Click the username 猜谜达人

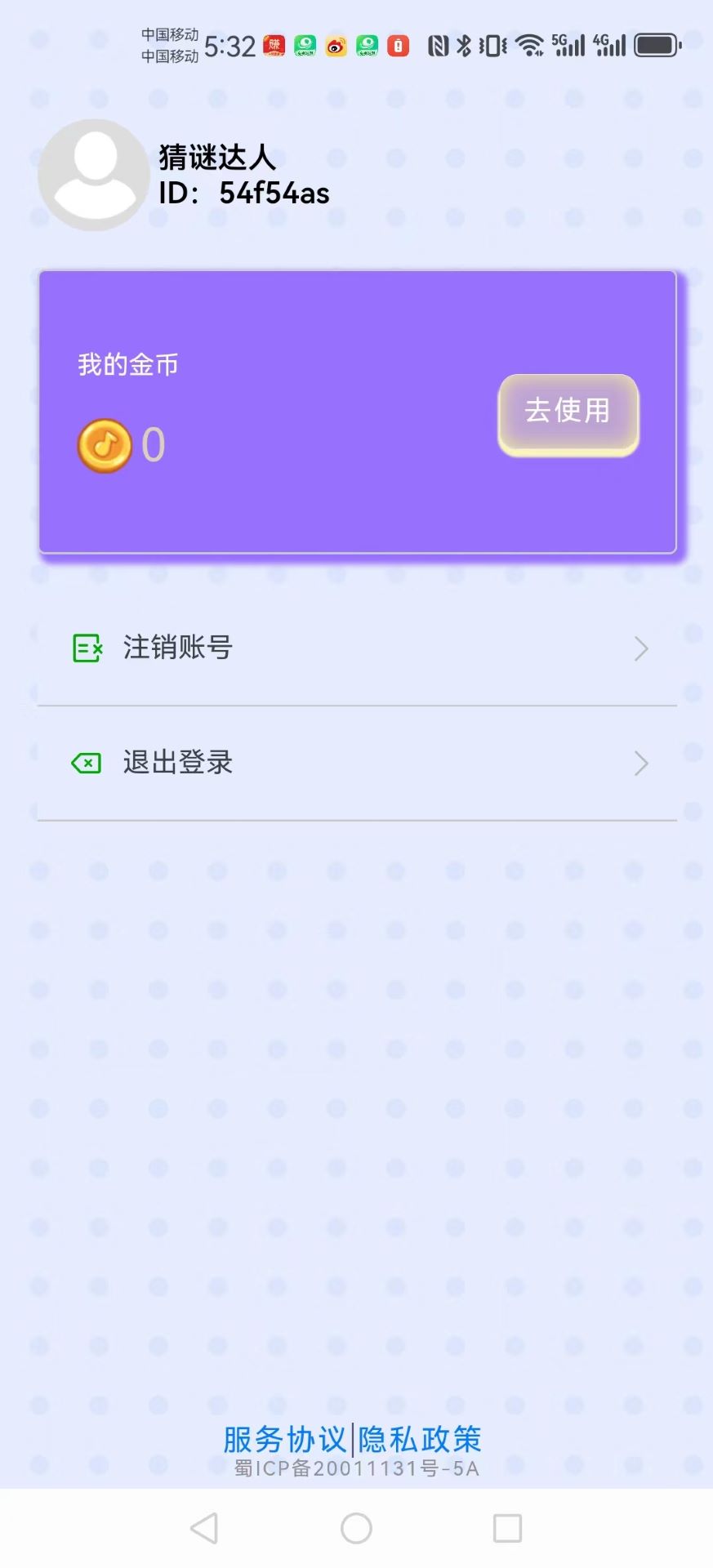[x=216, y=157]
